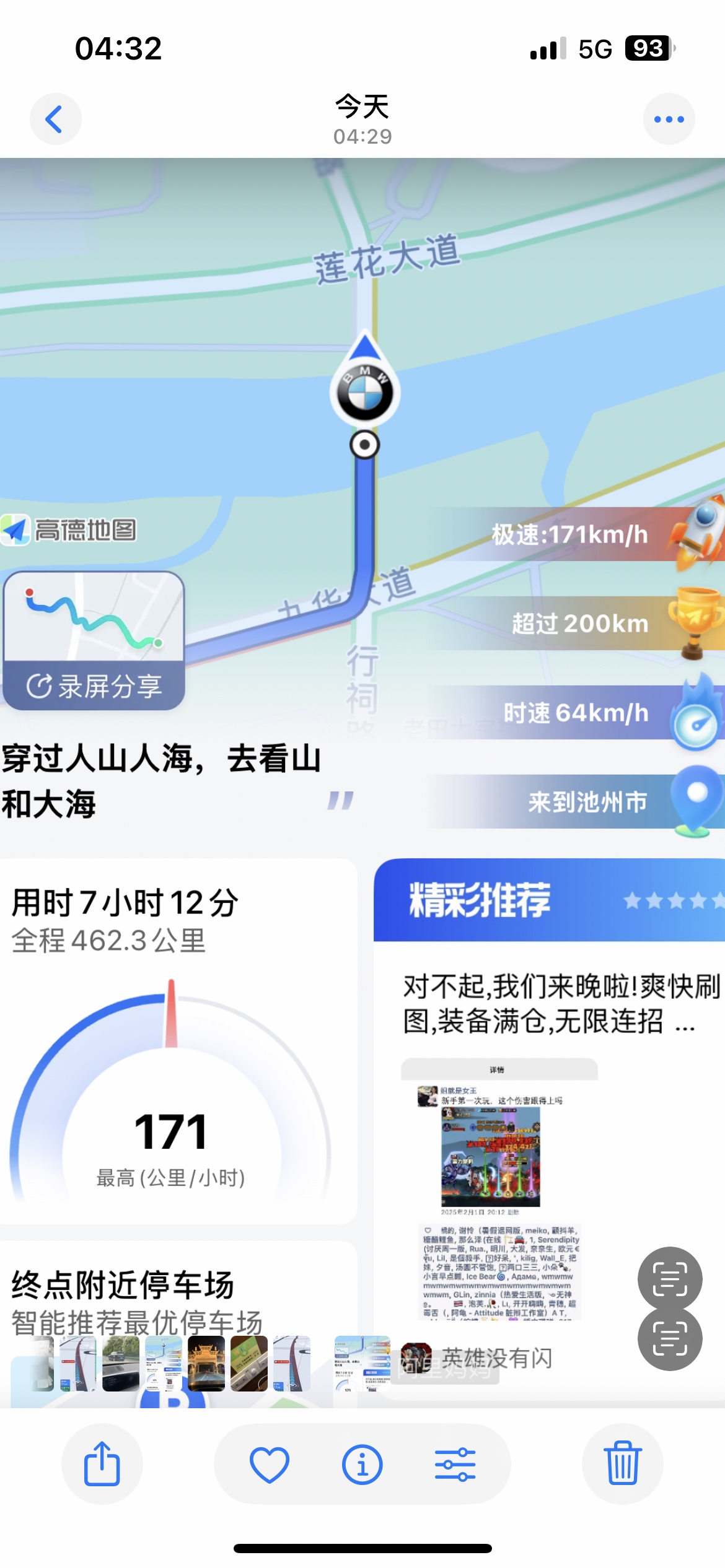
Task: Share this photo
Action: 102,1464
